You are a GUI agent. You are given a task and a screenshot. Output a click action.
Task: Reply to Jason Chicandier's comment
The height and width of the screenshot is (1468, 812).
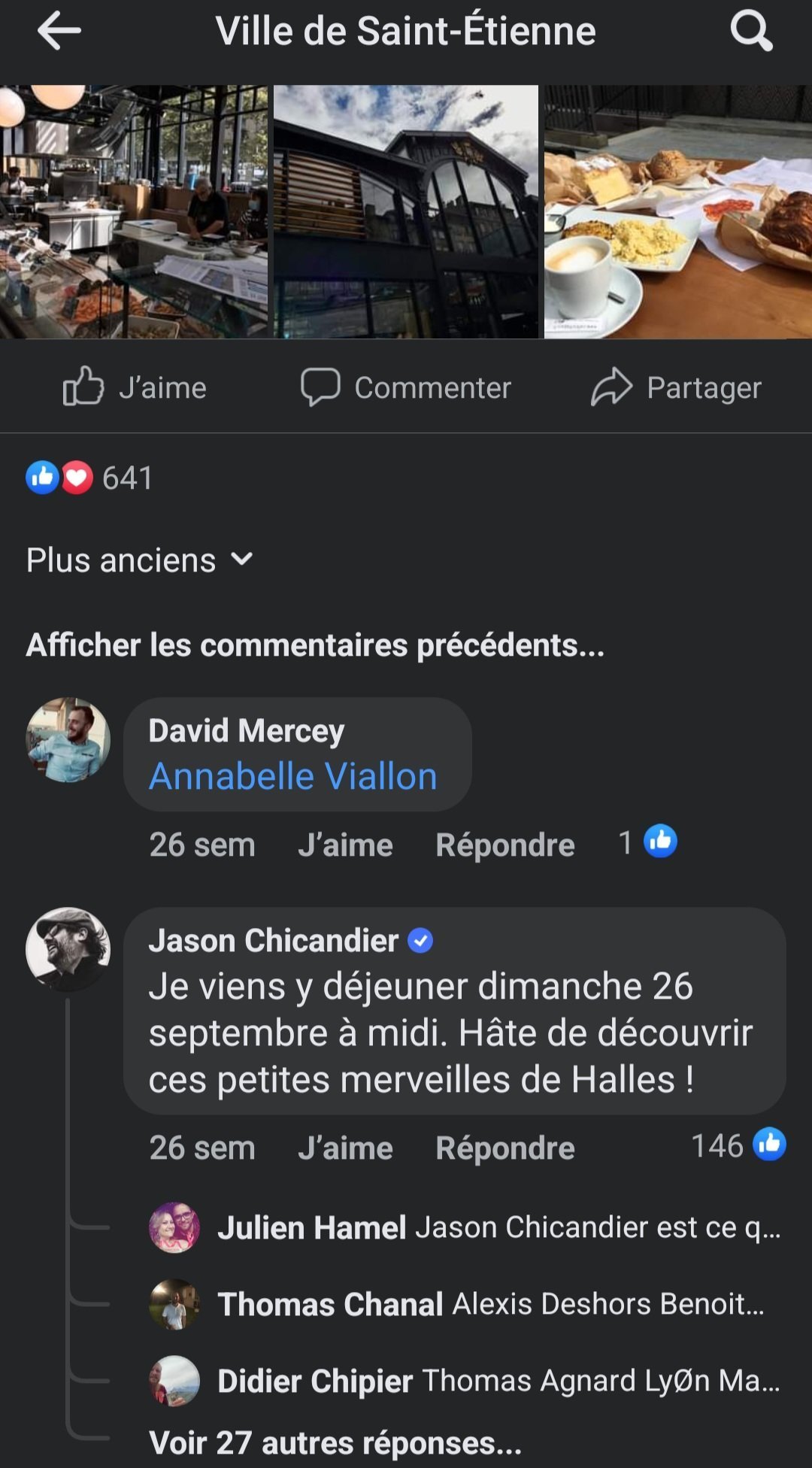(x=504, y=1148)
